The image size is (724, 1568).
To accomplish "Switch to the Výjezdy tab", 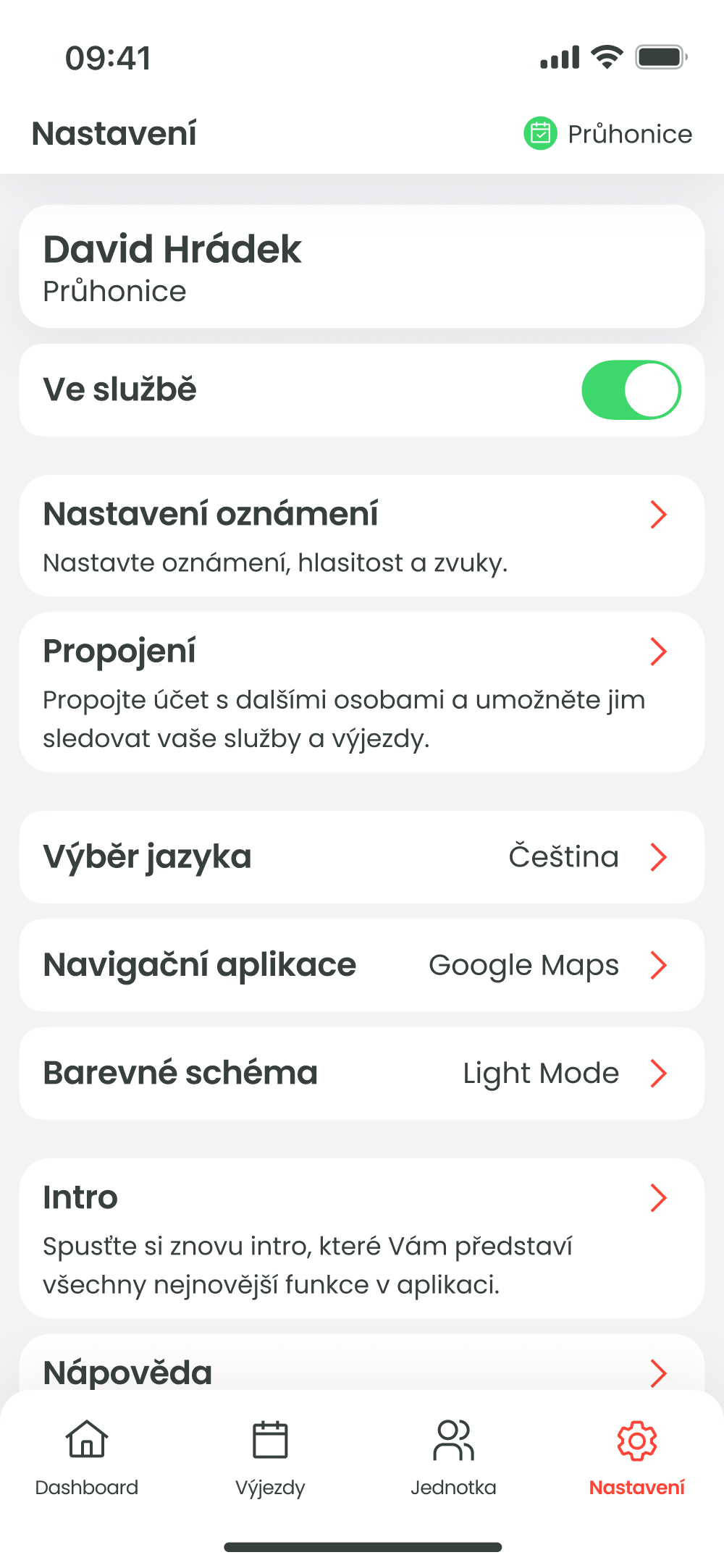I will tap(270, 1457).
